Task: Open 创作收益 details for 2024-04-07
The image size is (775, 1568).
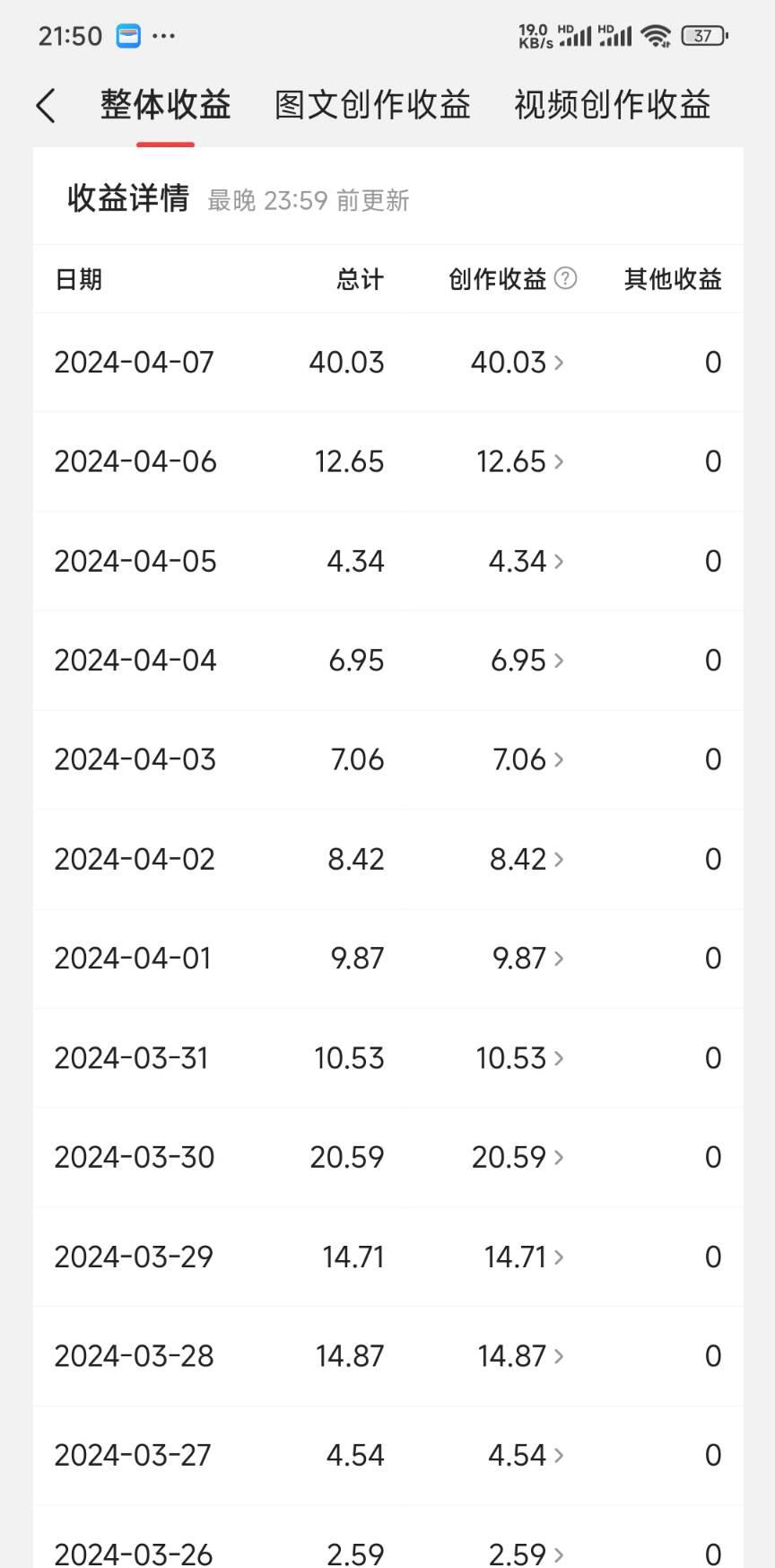Action: (518, 363)
